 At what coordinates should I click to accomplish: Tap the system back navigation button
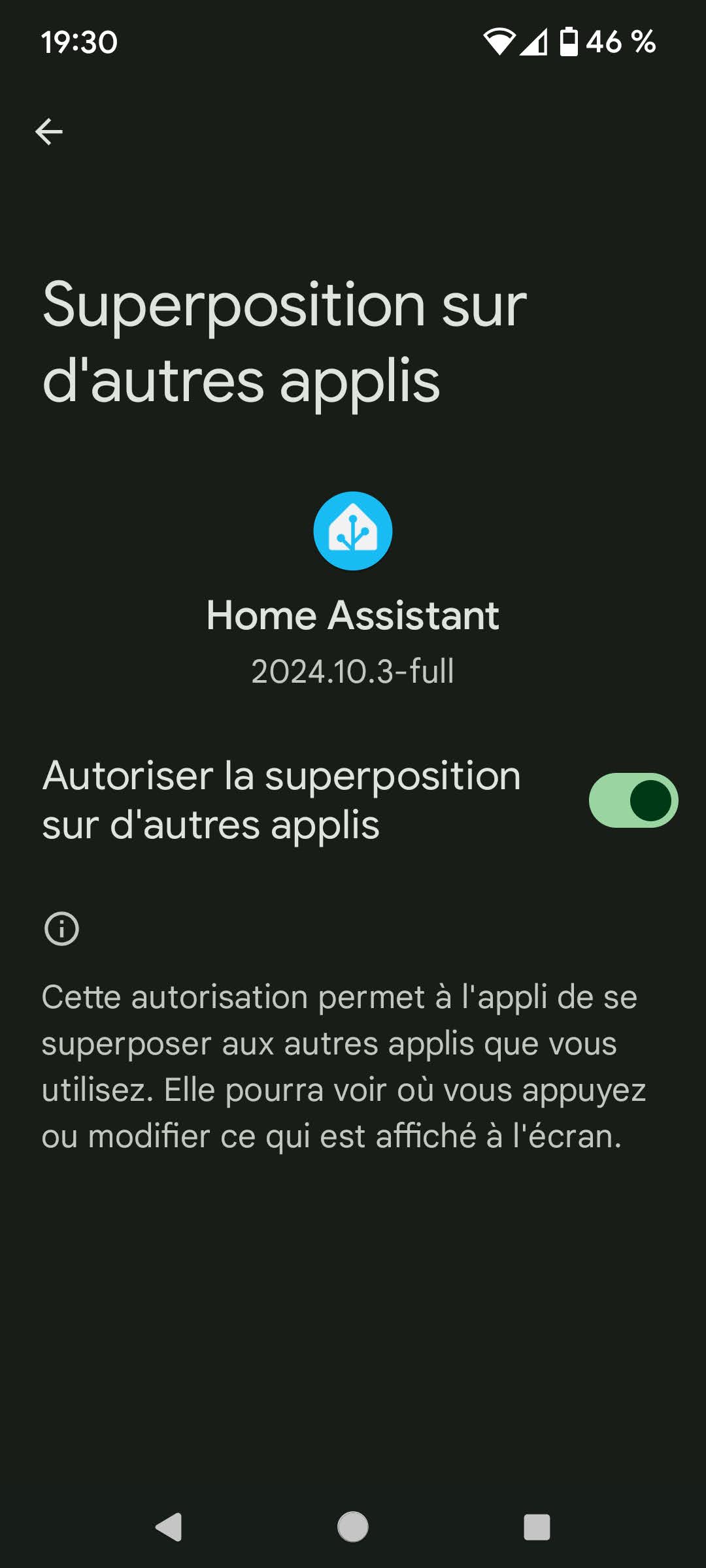point(169,1527)
